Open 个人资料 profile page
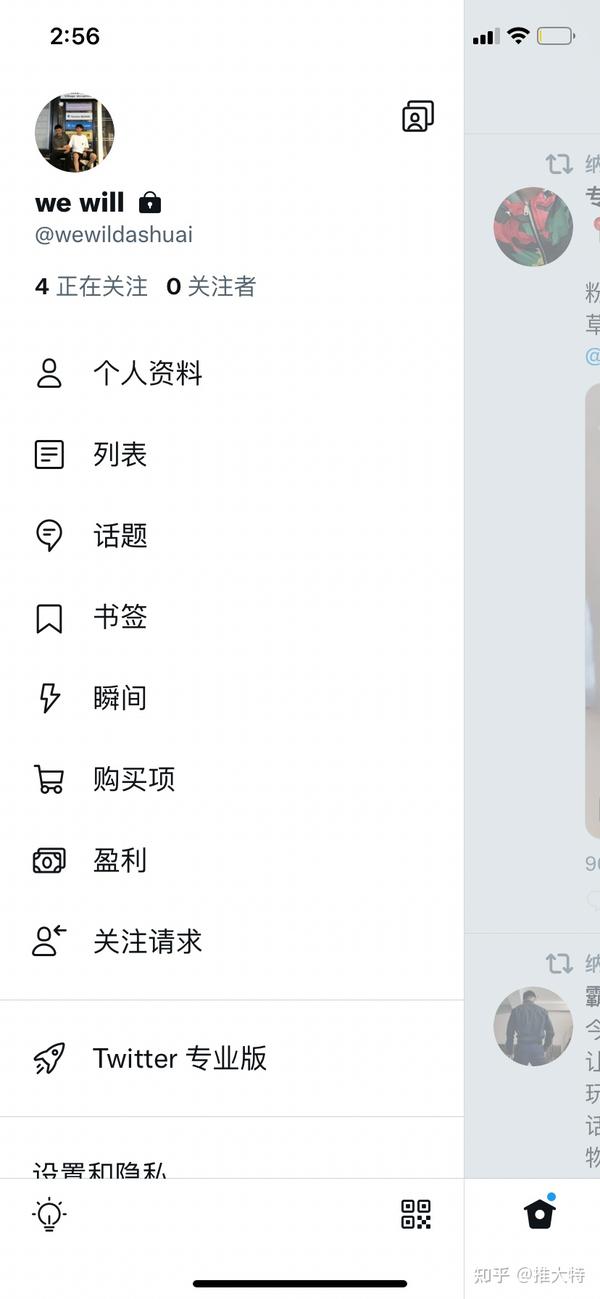Image resolution: width=600 pixels, height=1299 pixels. click(x=232, y=374)
